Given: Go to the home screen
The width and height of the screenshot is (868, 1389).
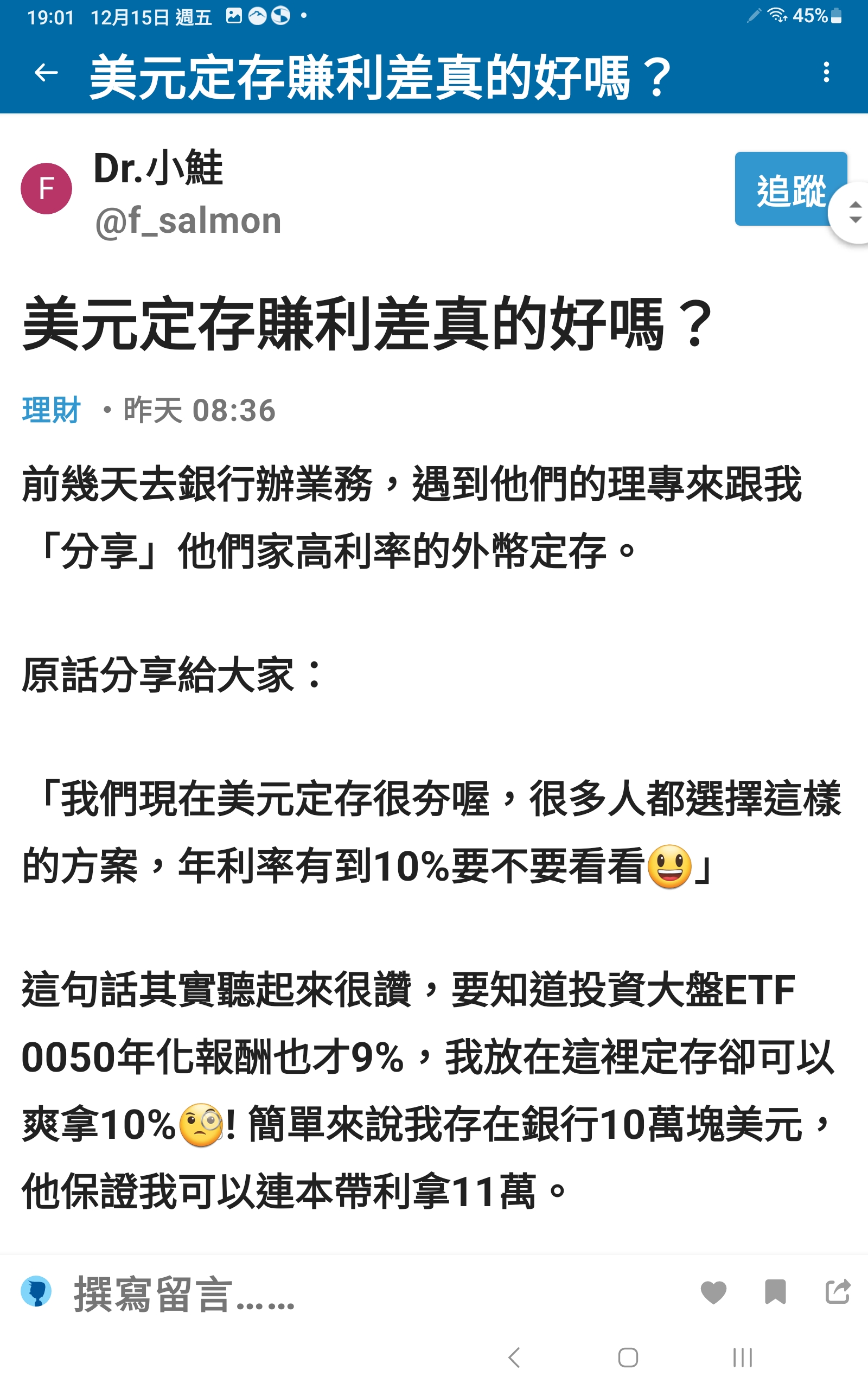Looking at the screenshot, I should pos(628,1358).
